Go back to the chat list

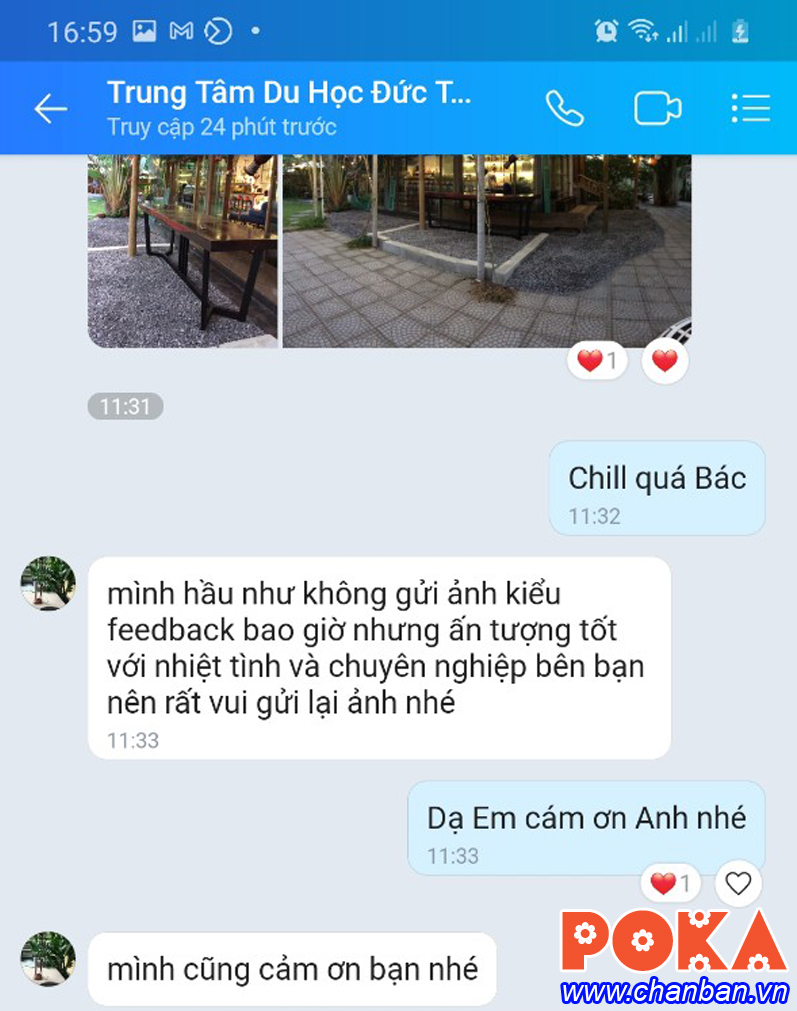pyautogui.click(x=50, y=109)
